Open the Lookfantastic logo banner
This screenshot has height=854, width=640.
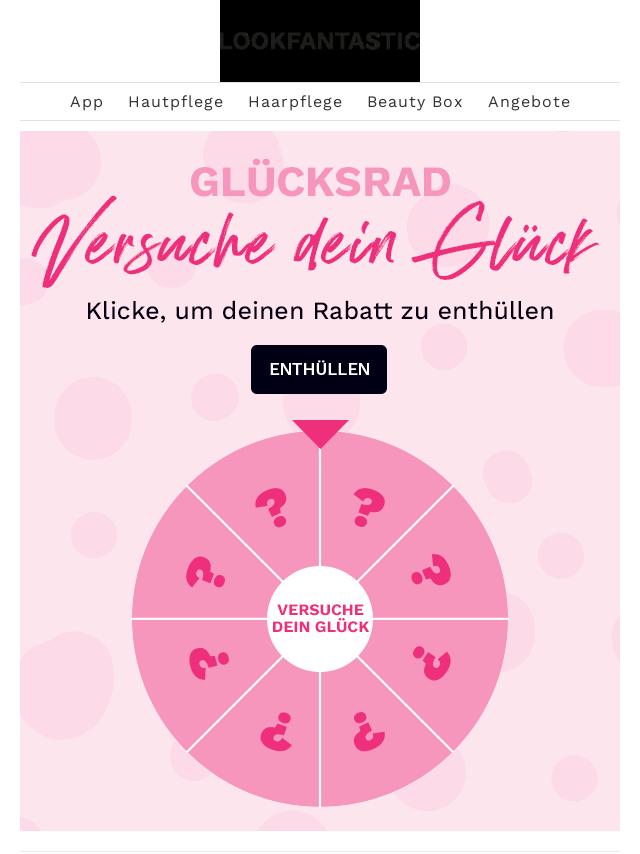coord(320,41)
